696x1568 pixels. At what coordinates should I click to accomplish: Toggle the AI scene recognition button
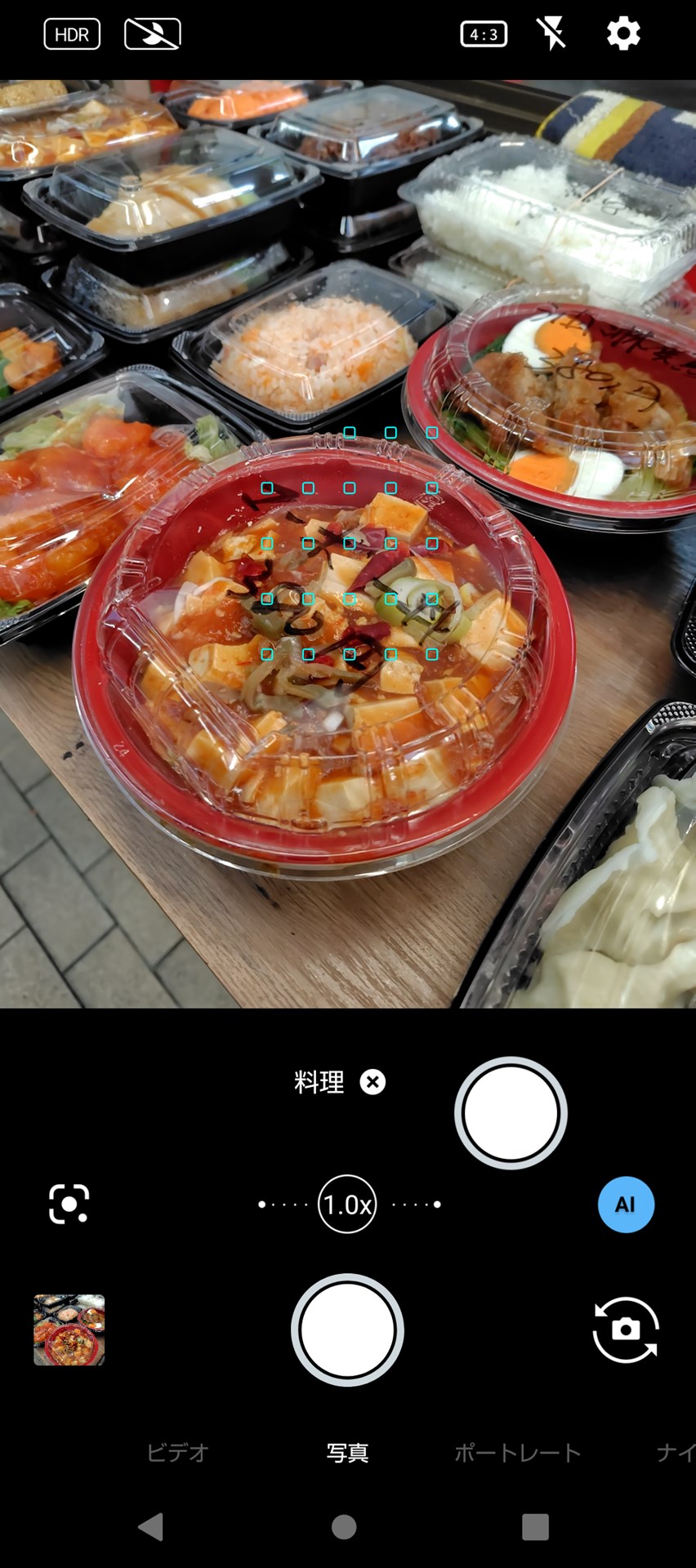626,1204
